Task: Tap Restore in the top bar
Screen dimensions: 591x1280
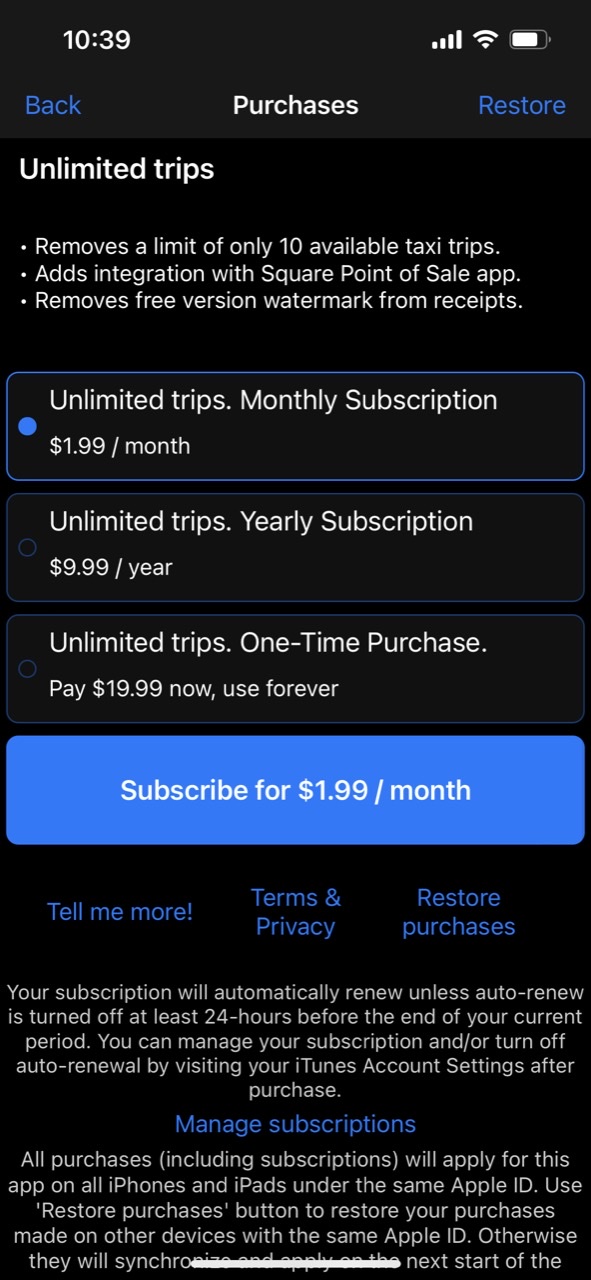Action: (521, 105)
